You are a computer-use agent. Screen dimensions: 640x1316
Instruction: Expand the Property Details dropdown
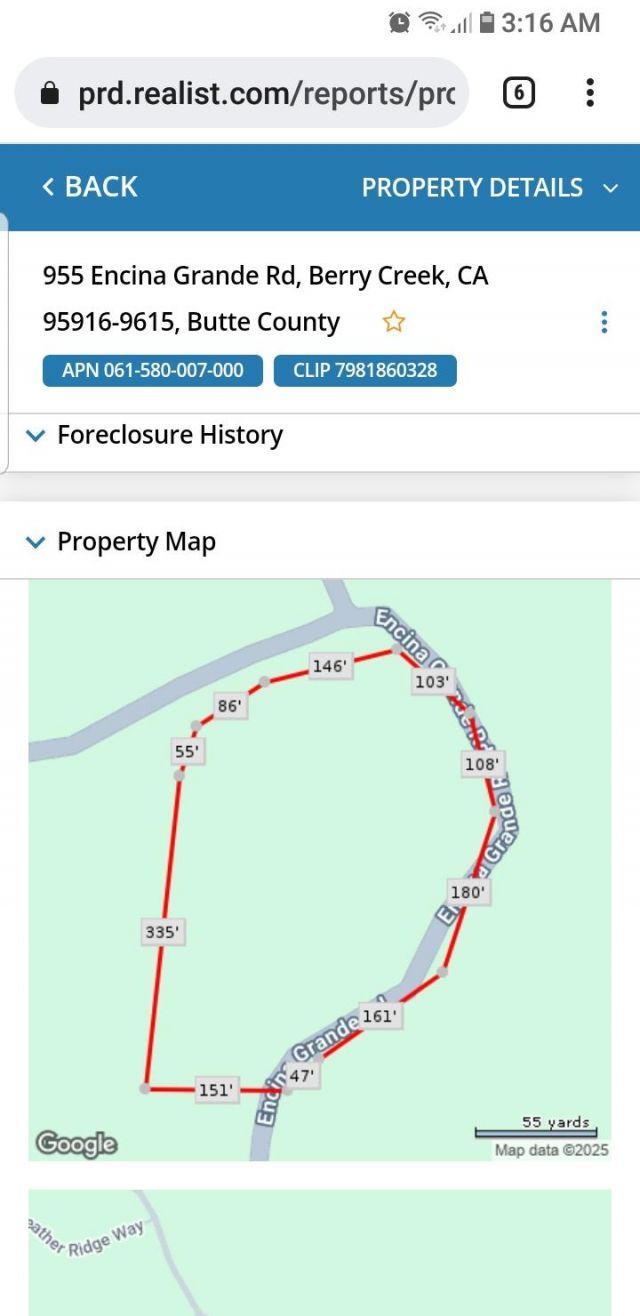pos(490,188)
